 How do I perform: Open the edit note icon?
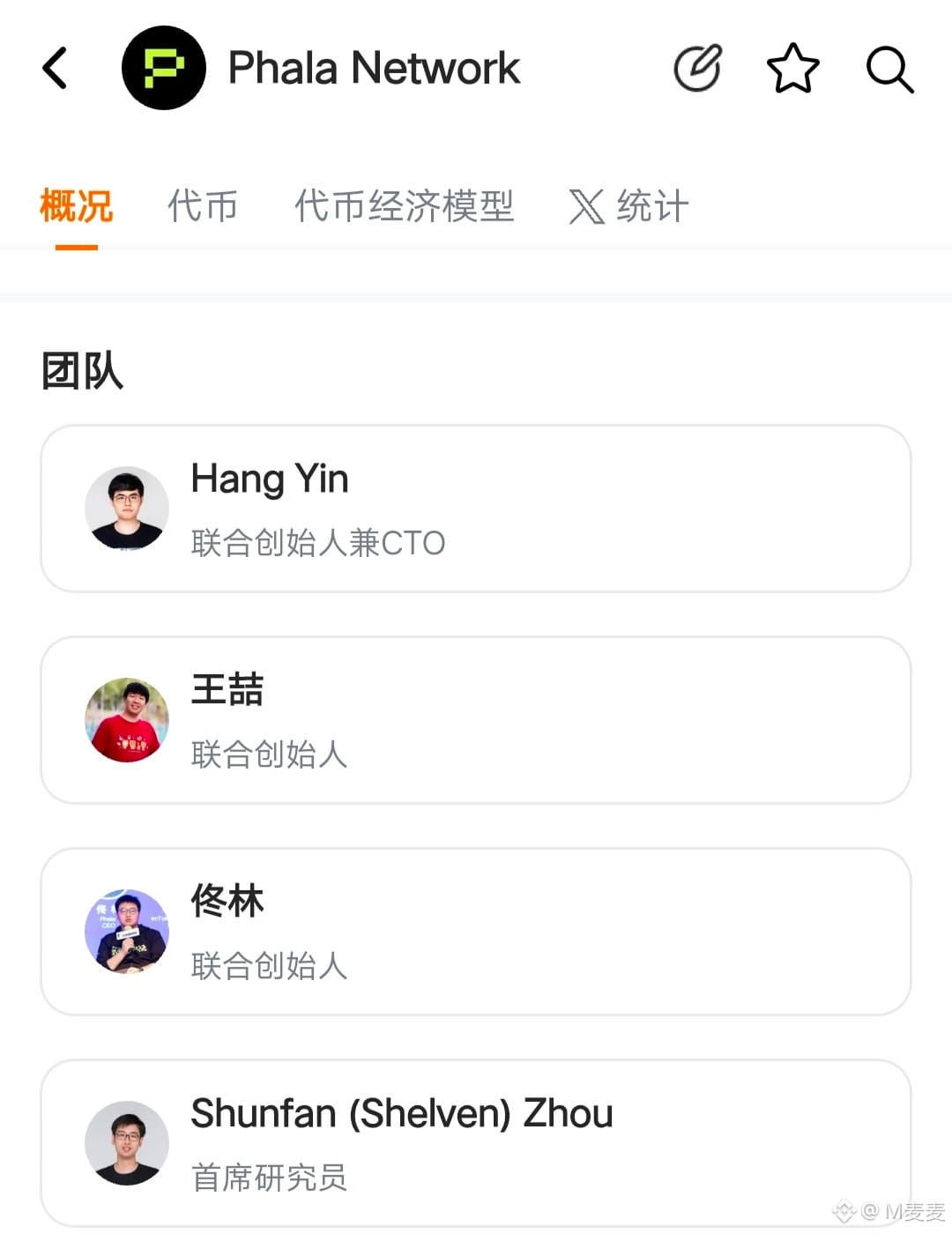(697, 68)
